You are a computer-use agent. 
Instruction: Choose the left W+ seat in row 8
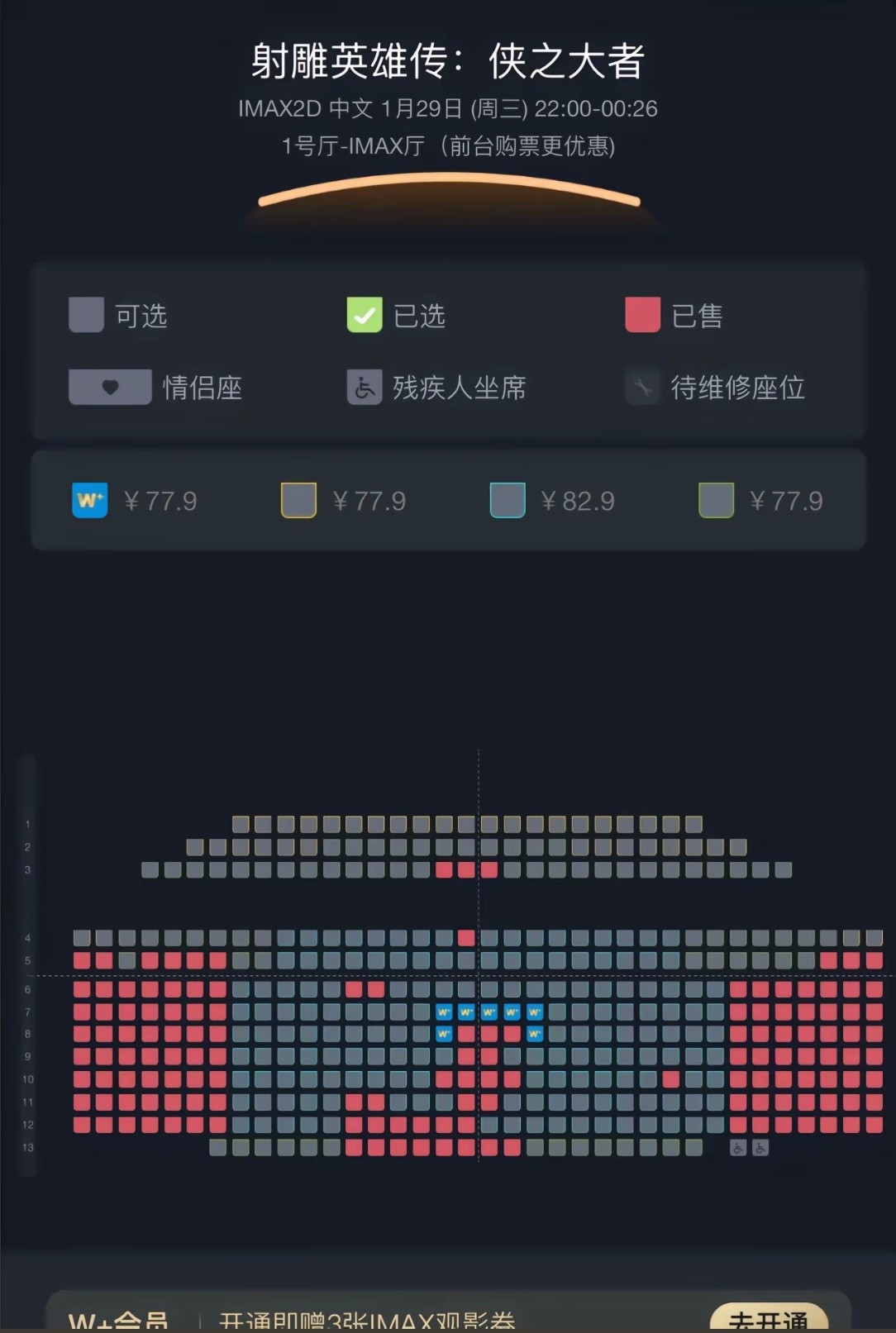444,1034
